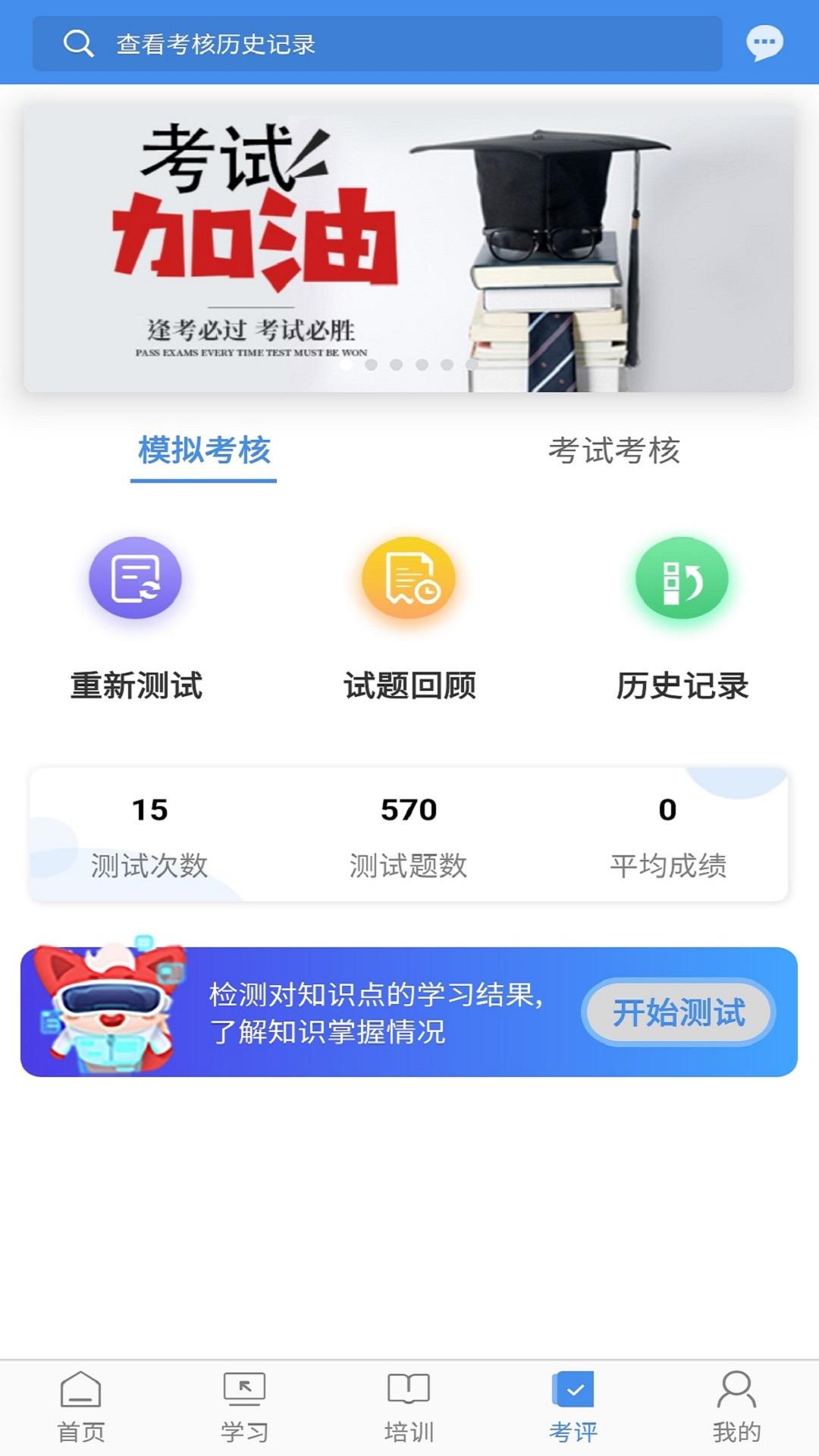
Task: Select the second carousel indicator dot
Action: point(369,363)
